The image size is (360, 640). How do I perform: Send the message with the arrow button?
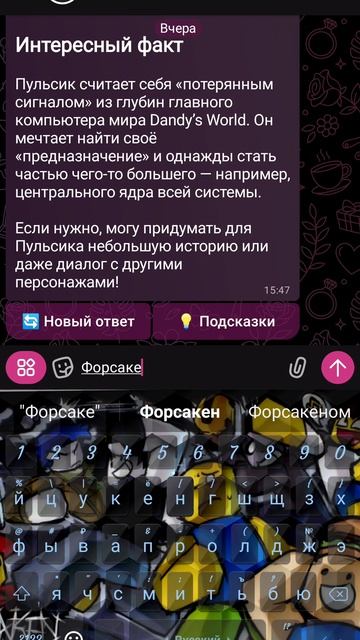coord(338,368)
